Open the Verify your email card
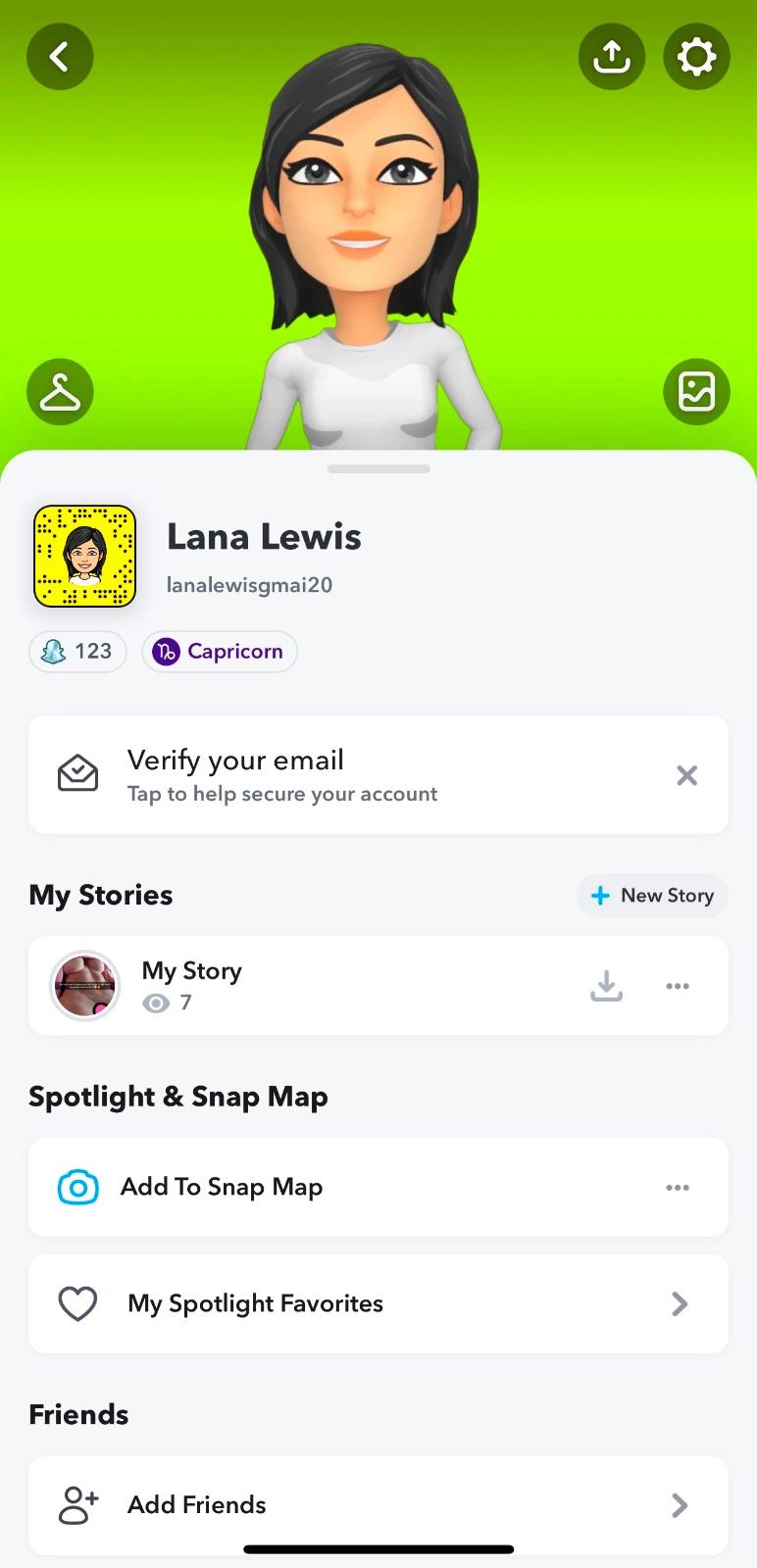Screen dimensions: 757x1568 click(333, 775)
